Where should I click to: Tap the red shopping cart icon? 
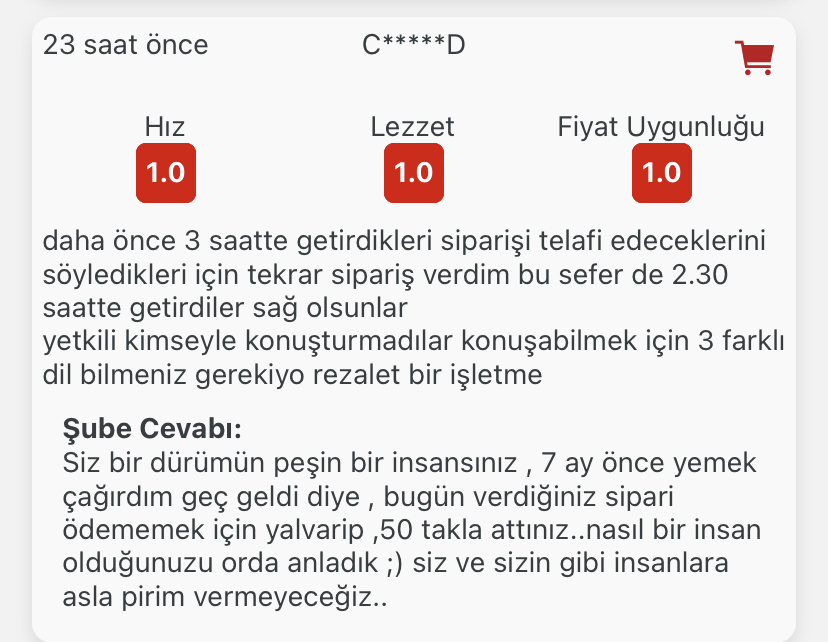tap(753, 58)
